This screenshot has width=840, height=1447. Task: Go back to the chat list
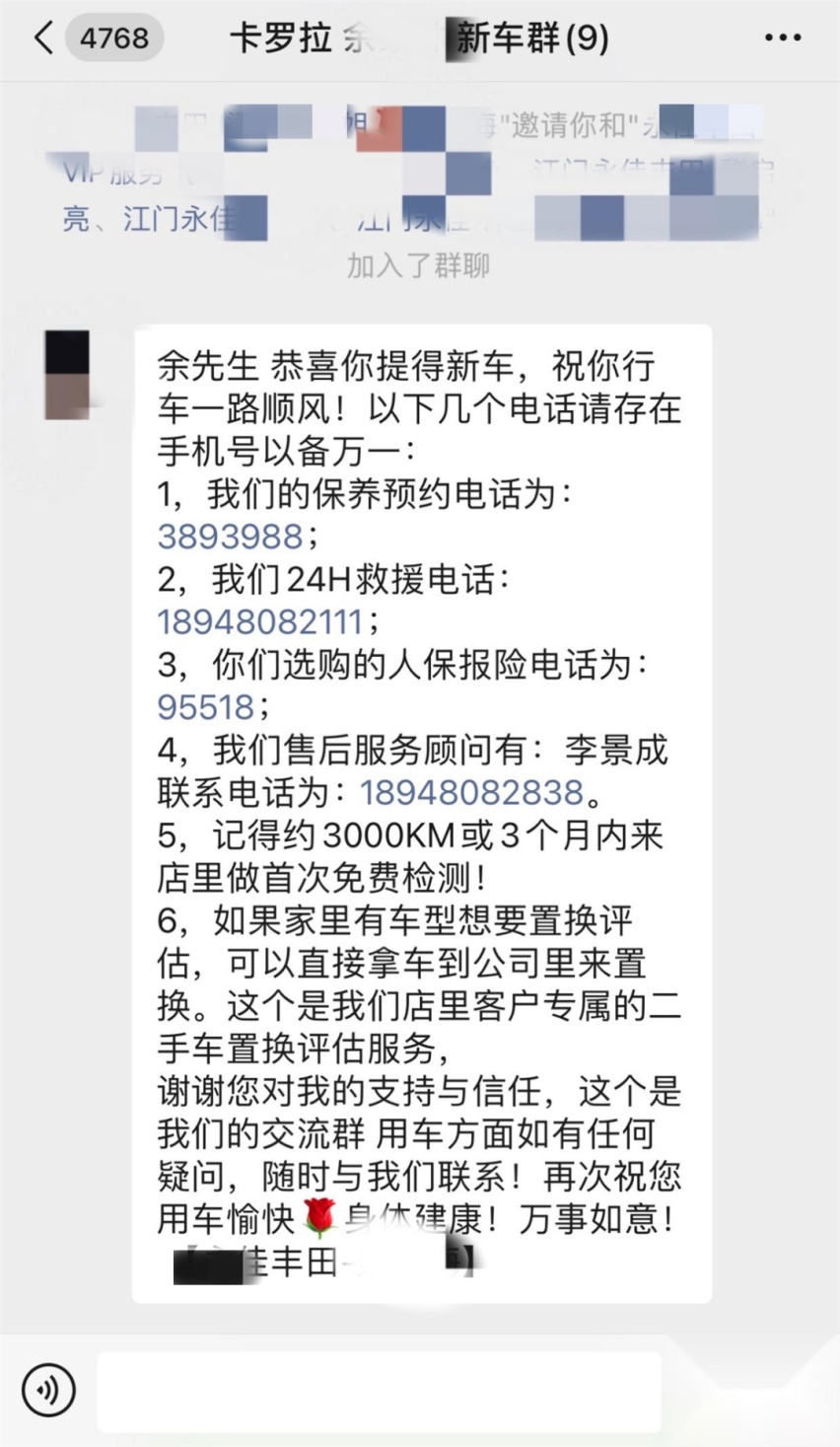pos(43,38)
